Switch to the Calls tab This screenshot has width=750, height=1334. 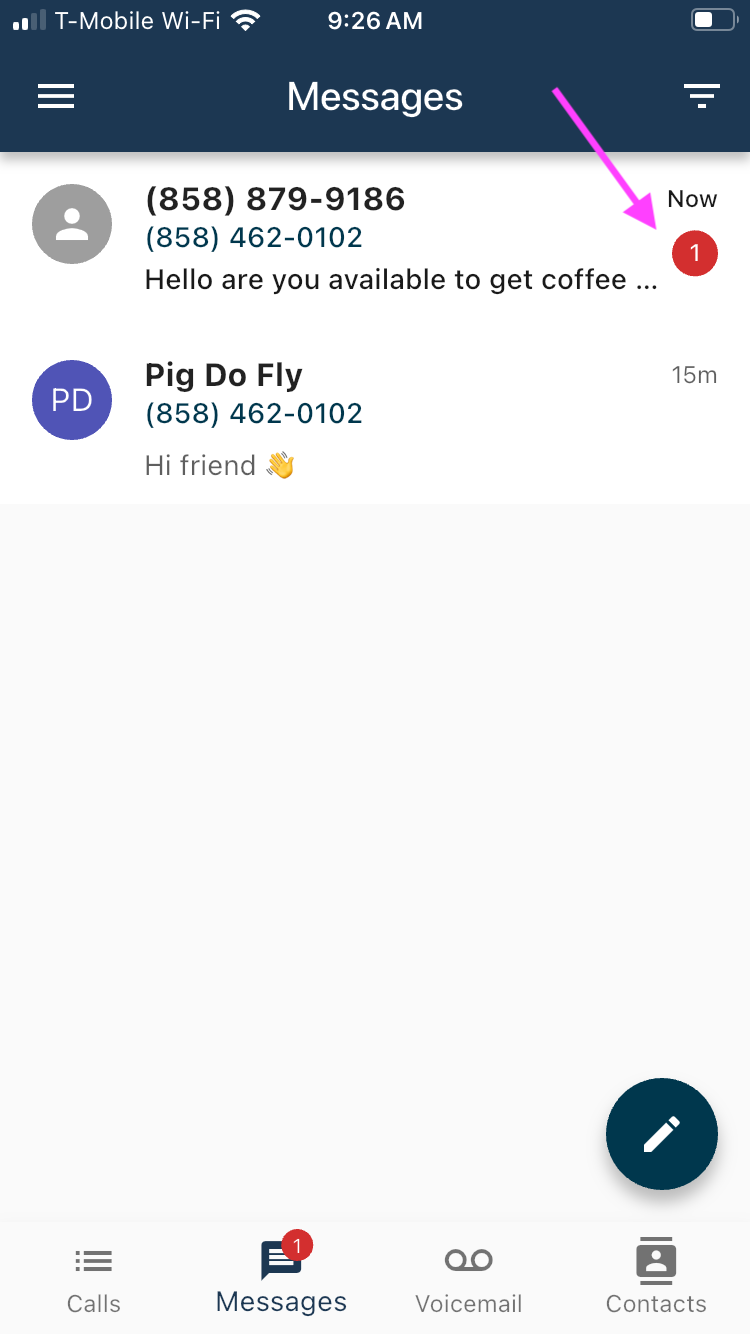[94, 1279]
